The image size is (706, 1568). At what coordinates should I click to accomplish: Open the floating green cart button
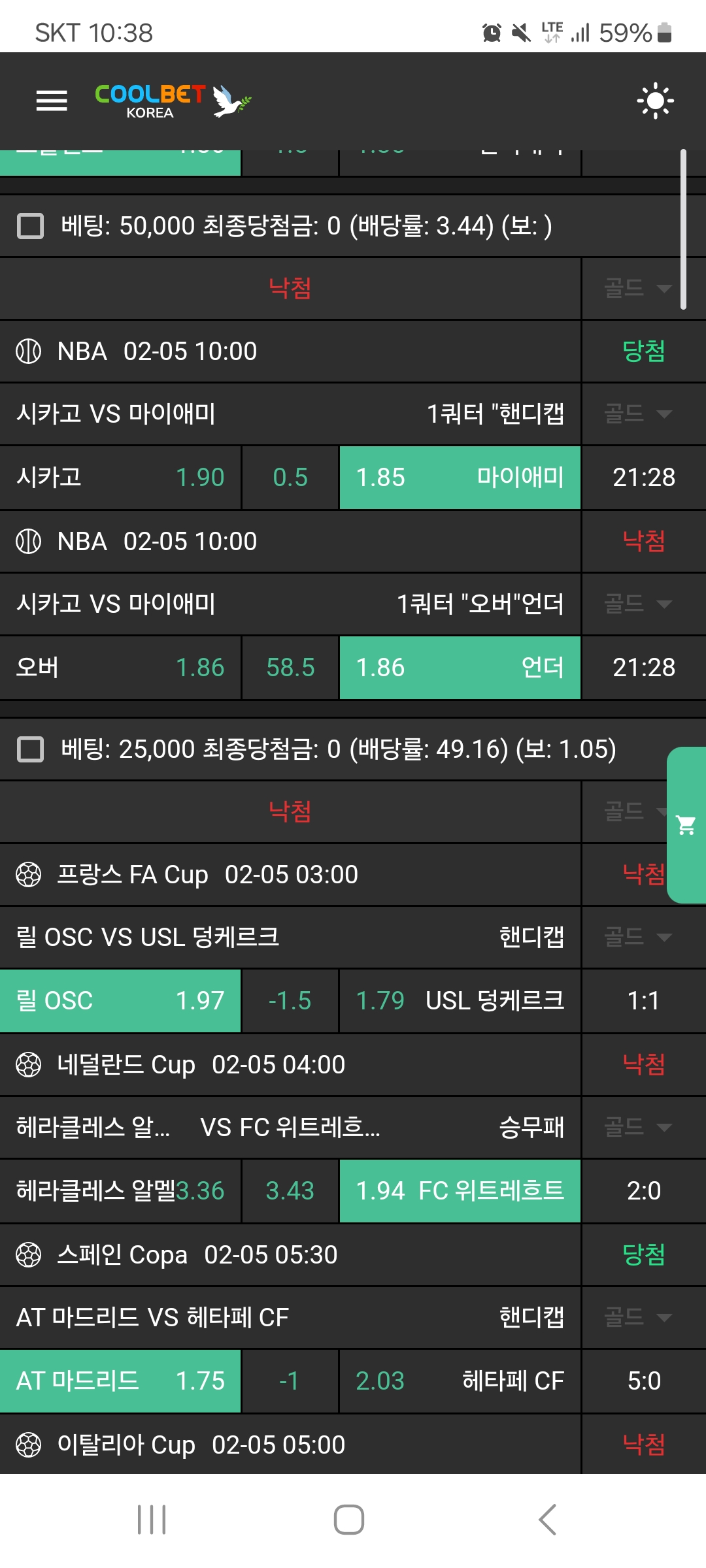tap(686, 825)
